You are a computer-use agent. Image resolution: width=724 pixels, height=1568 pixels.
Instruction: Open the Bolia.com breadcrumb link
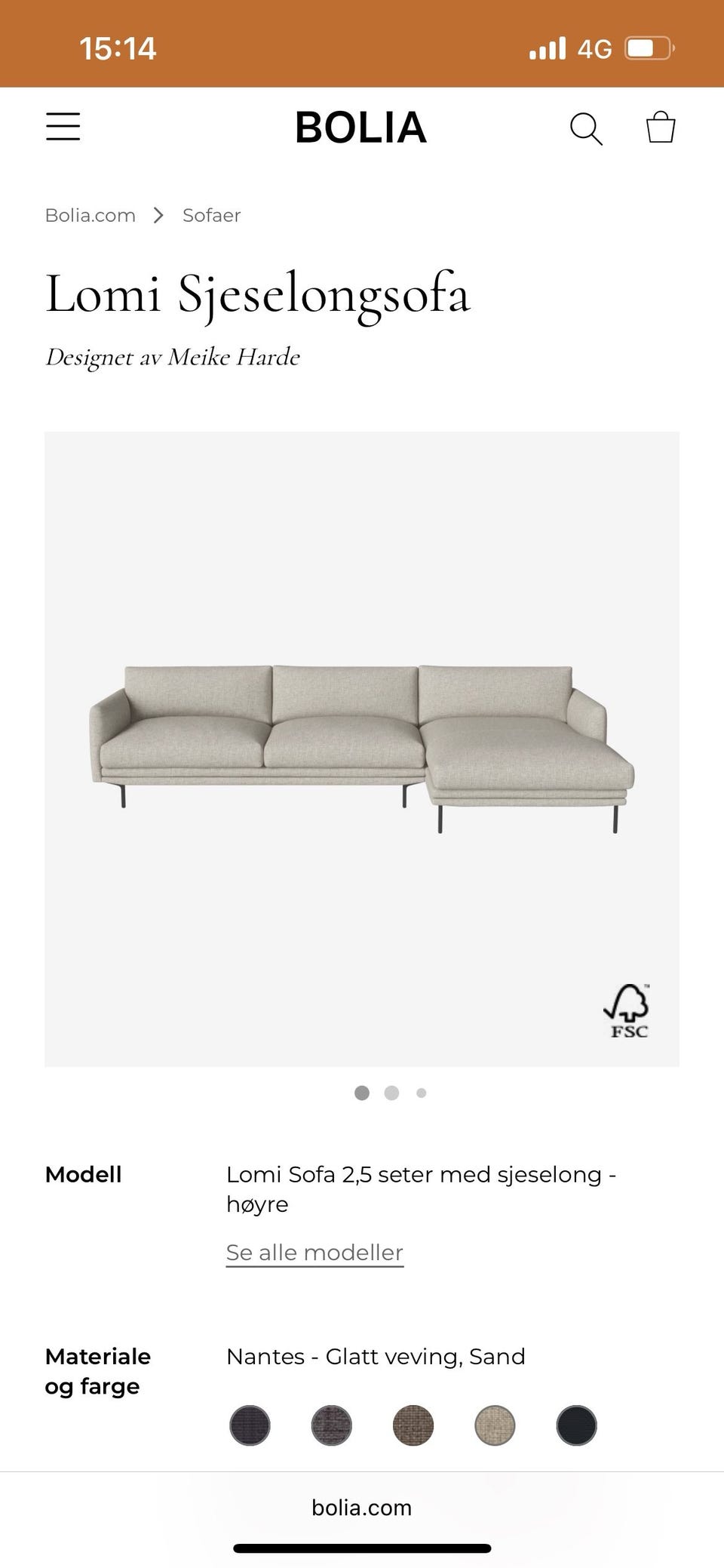pyautogui.click(x=90, y=216)
